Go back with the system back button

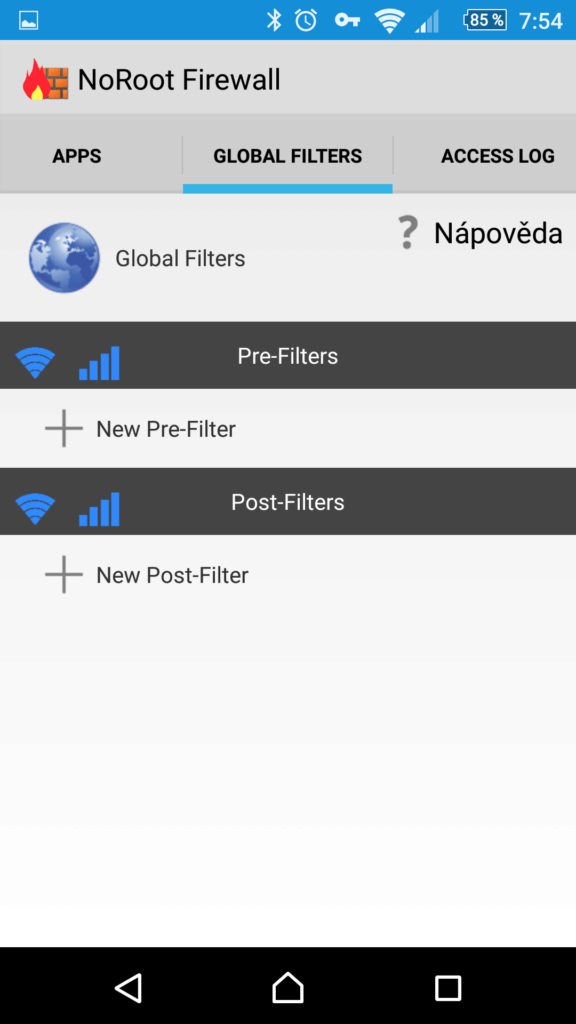(x=128, y=987)
